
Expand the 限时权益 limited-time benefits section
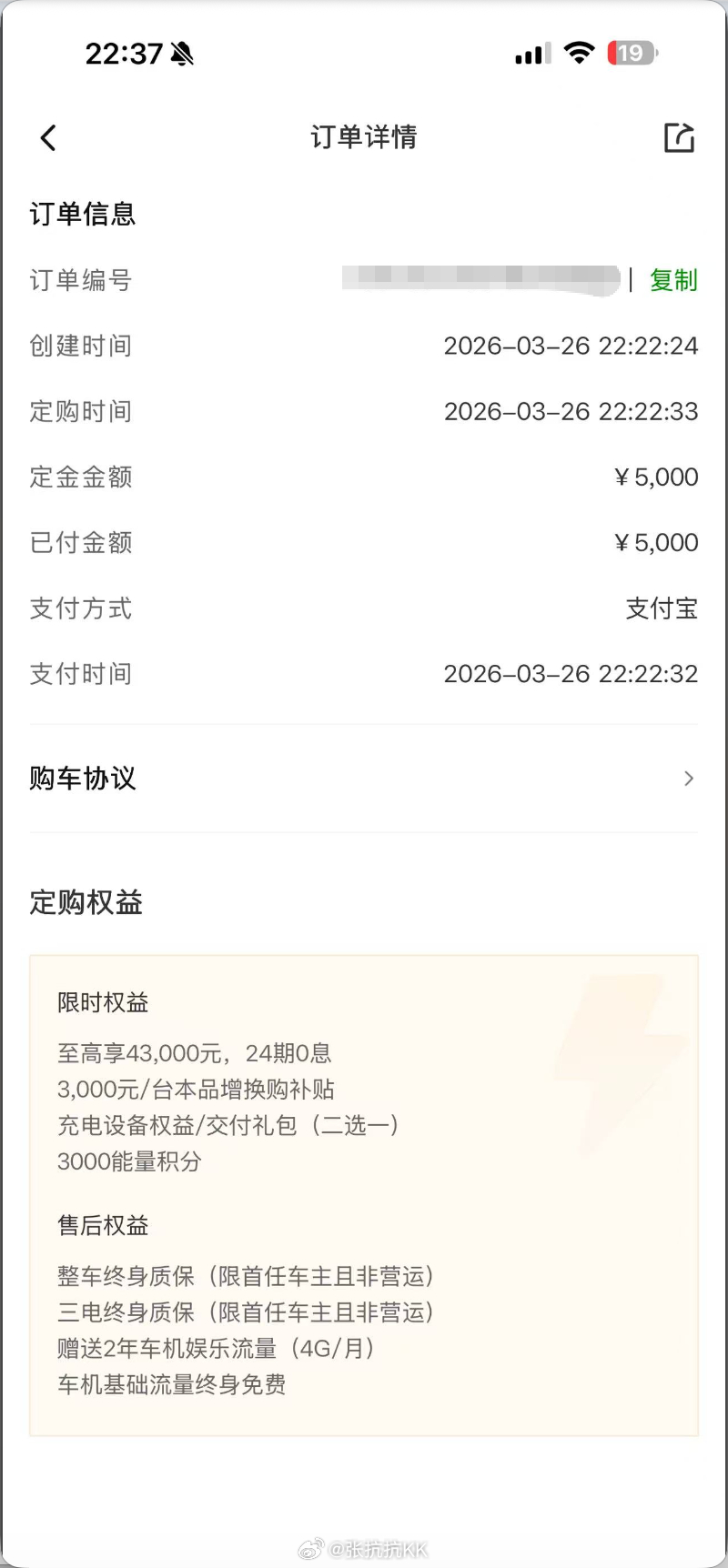point(101,1001)
